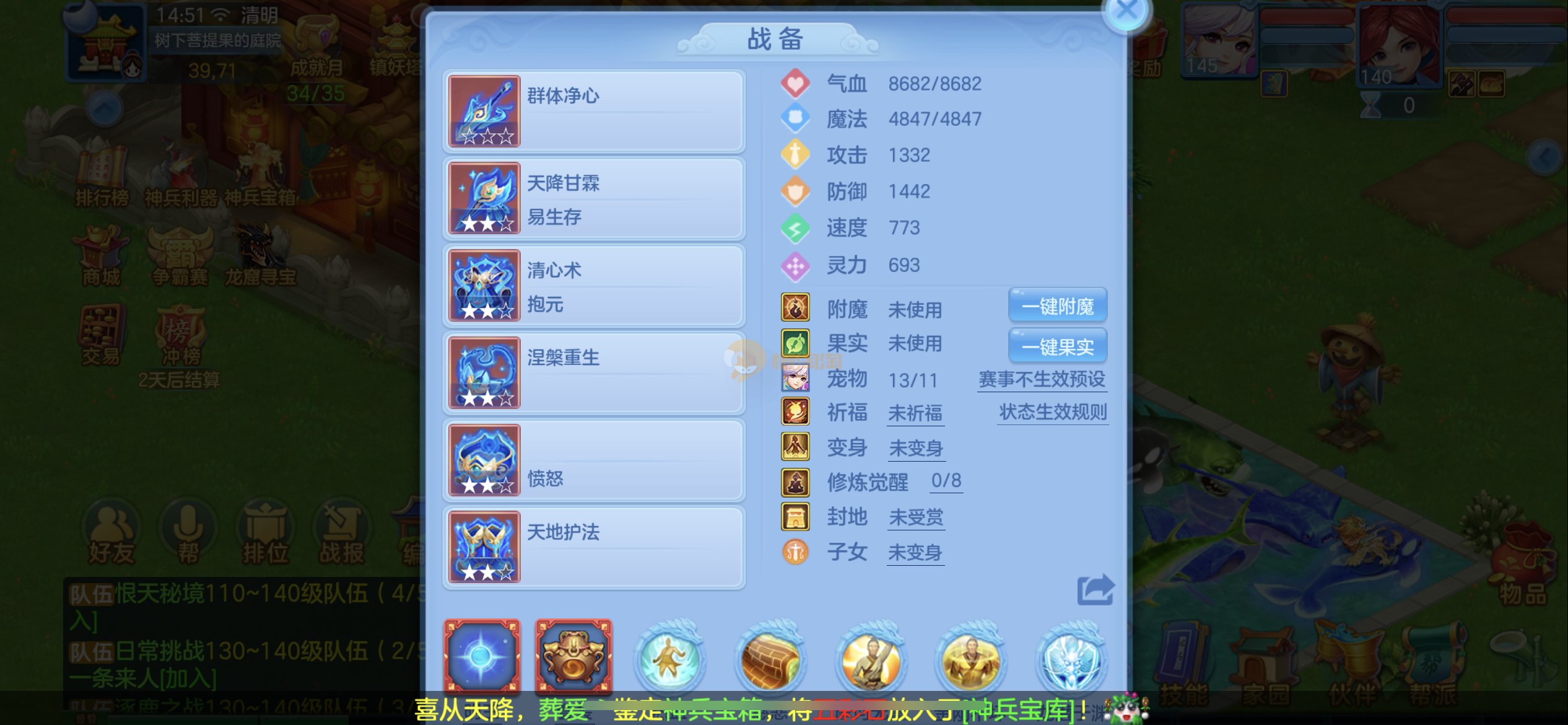Open the 修炼觉醒 0/8 value
Viewport: 1568px width, 725px height.
(946, 481)
